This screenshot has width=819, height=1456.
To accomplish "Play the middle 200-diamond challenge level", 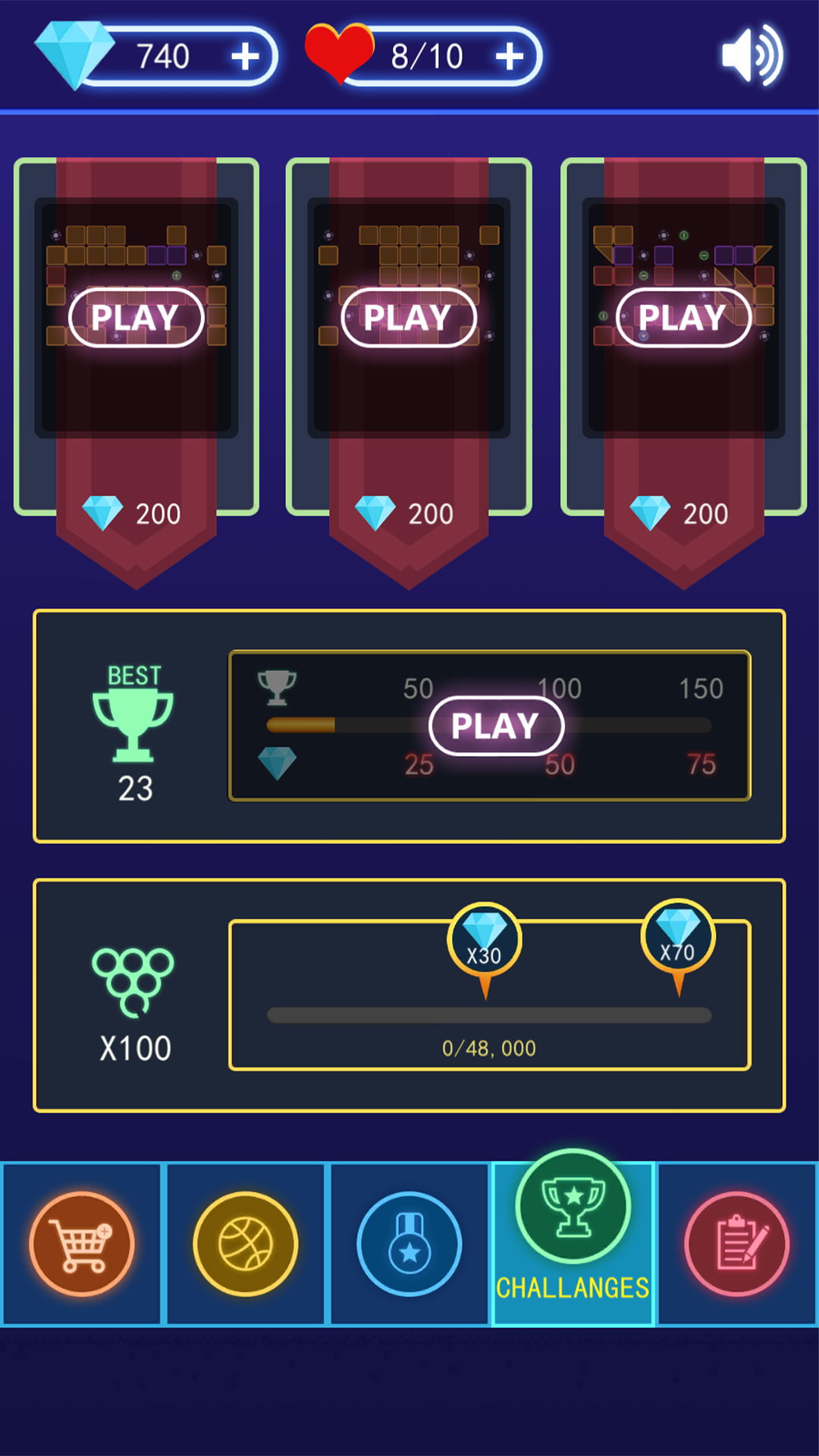I will (x=409, y=318).
